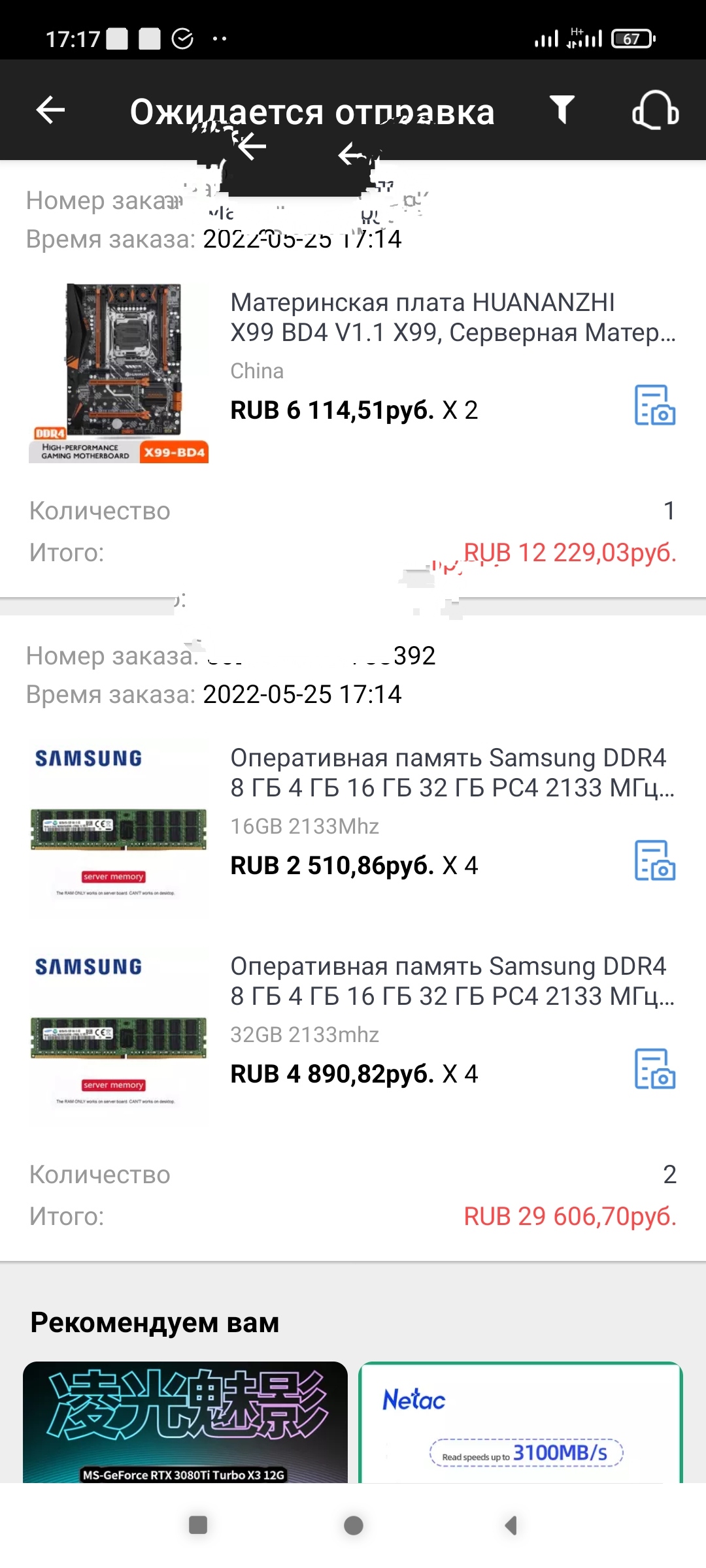Open recommended Netac SSD product card
Image resolution: width=706 pixels, height=1568 pixels.
tap(520, 1422)
